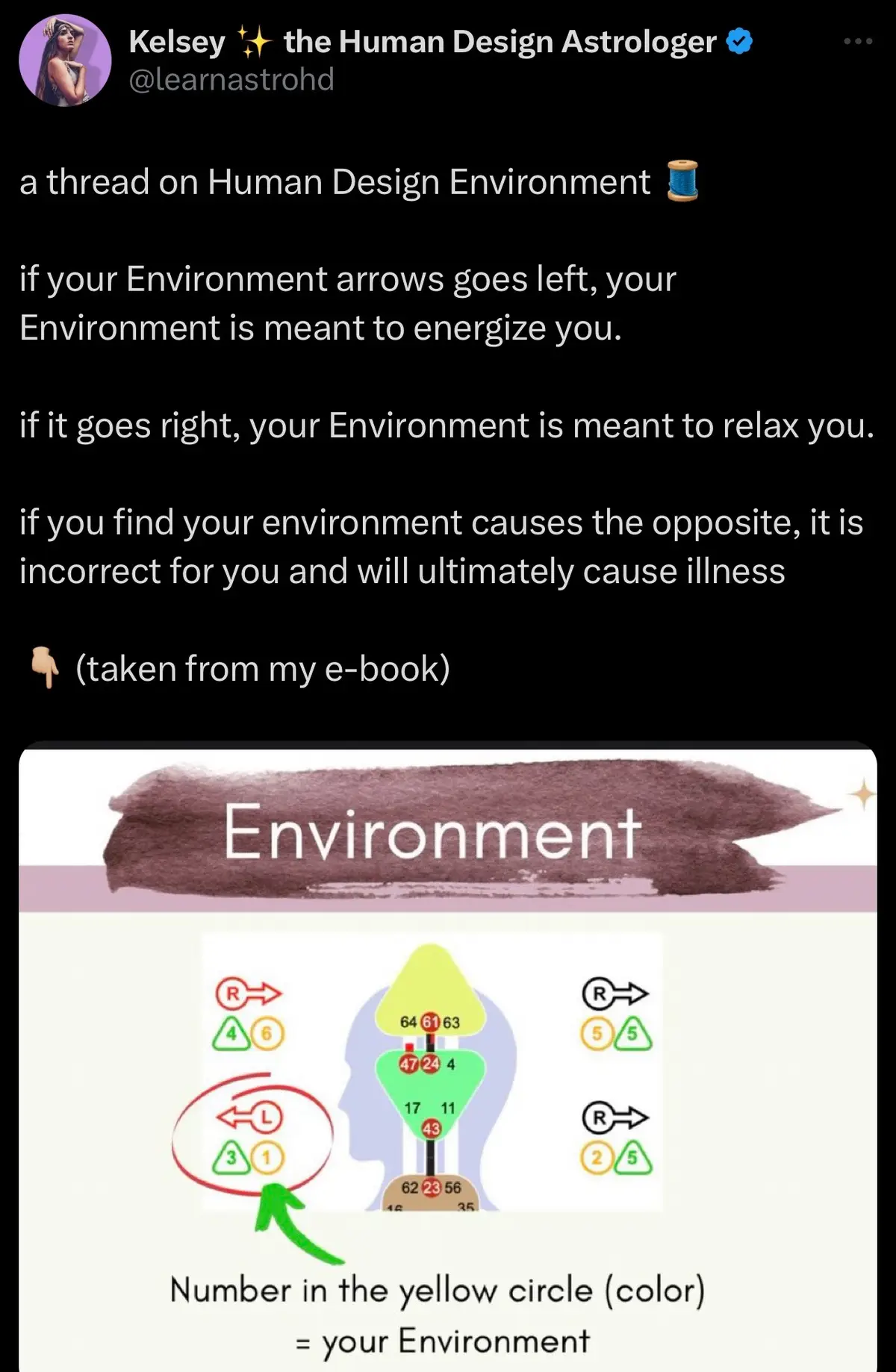The height and width of the screenshot is (1372, 896).
Task: Select the orange circle with number 6
Action: coord(268,1035)
